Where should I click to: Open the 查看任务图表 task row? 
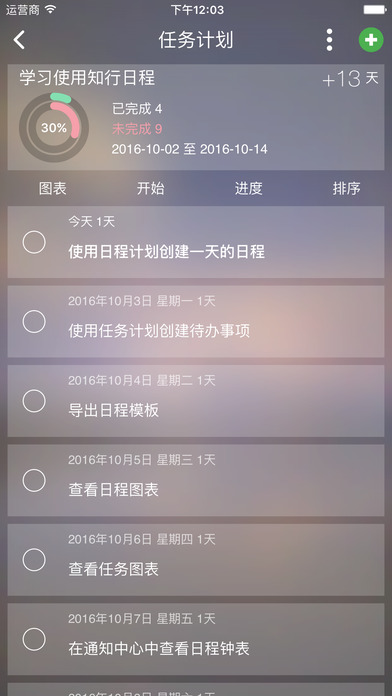coord(196,560)
